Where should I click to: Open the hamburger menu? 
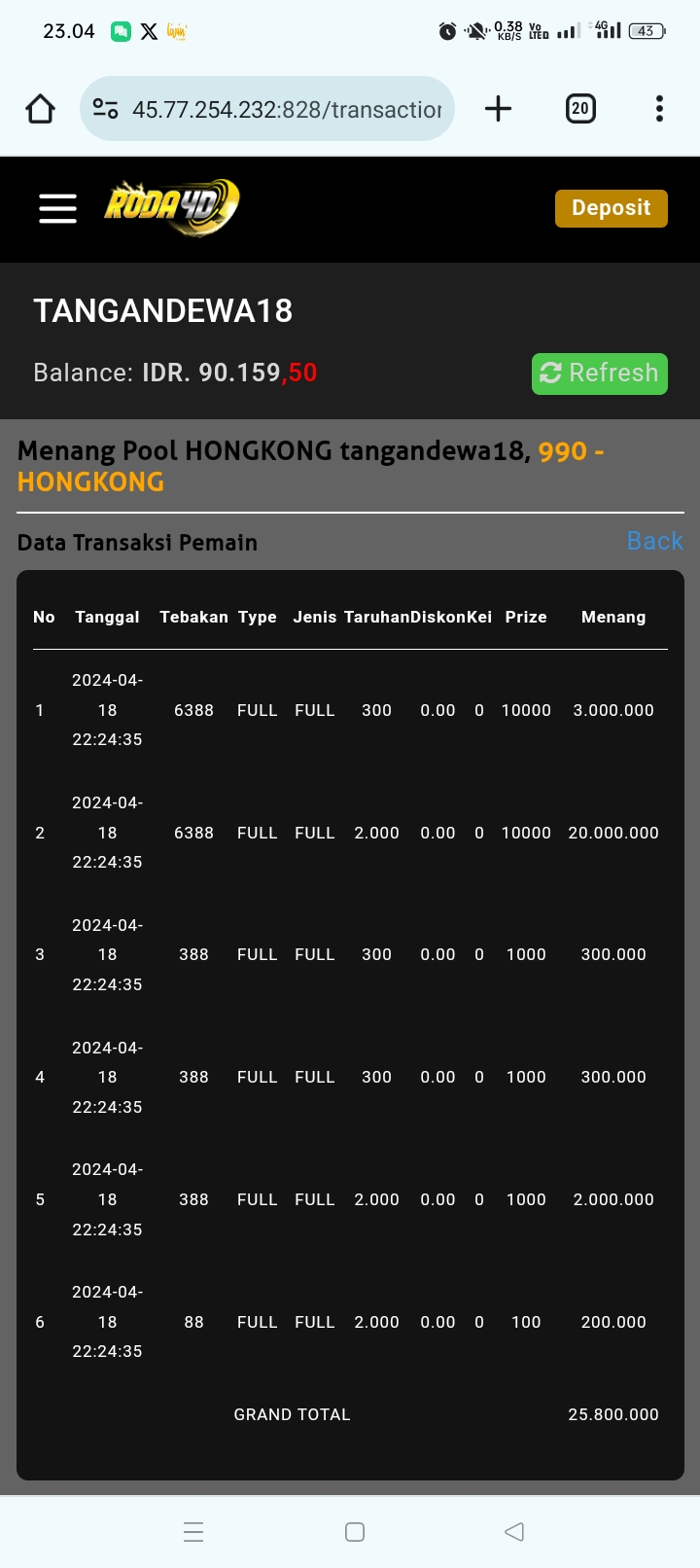click(57, 208)
